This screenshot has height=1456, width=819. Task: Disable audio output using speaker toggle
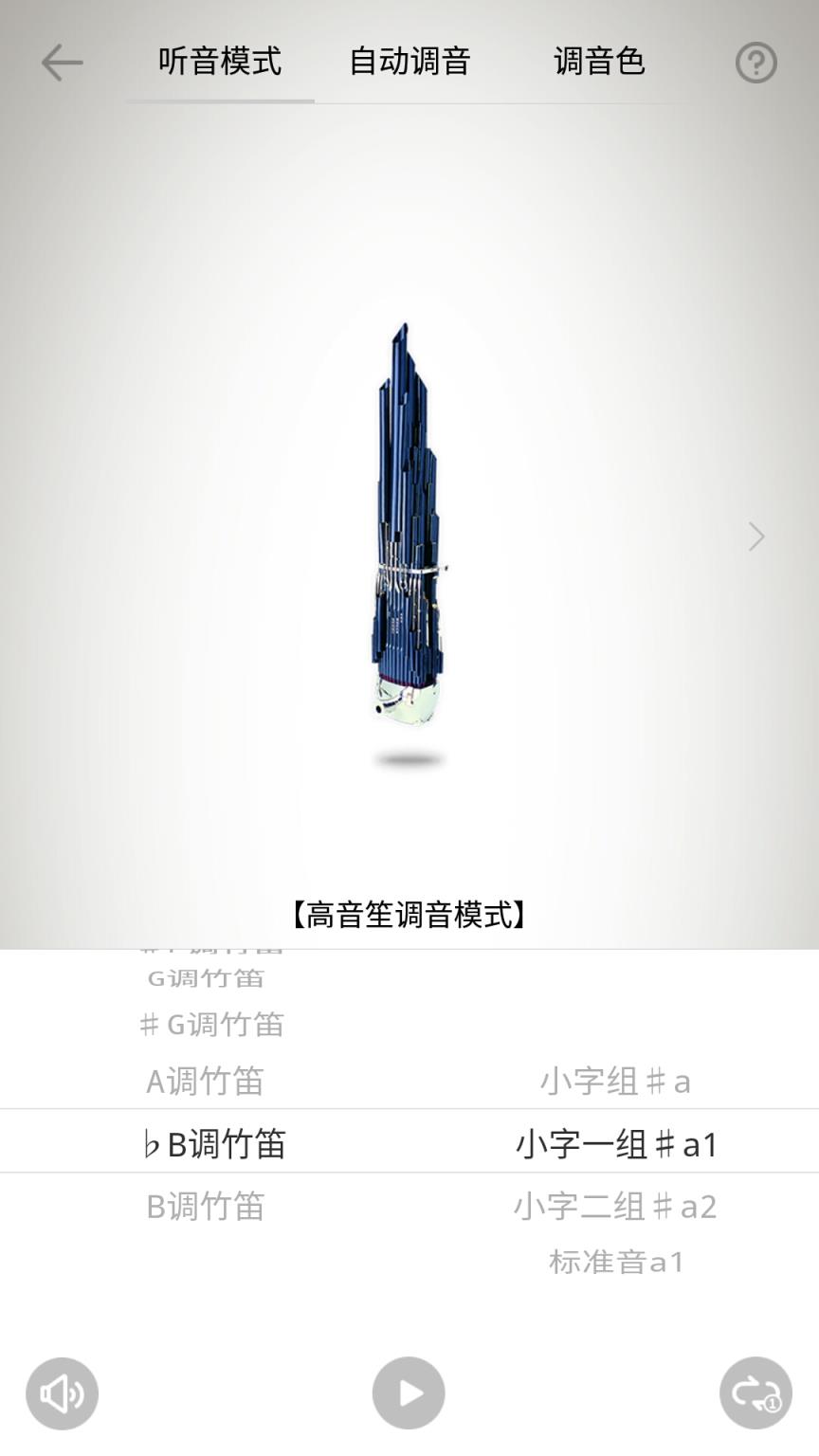62,1393
